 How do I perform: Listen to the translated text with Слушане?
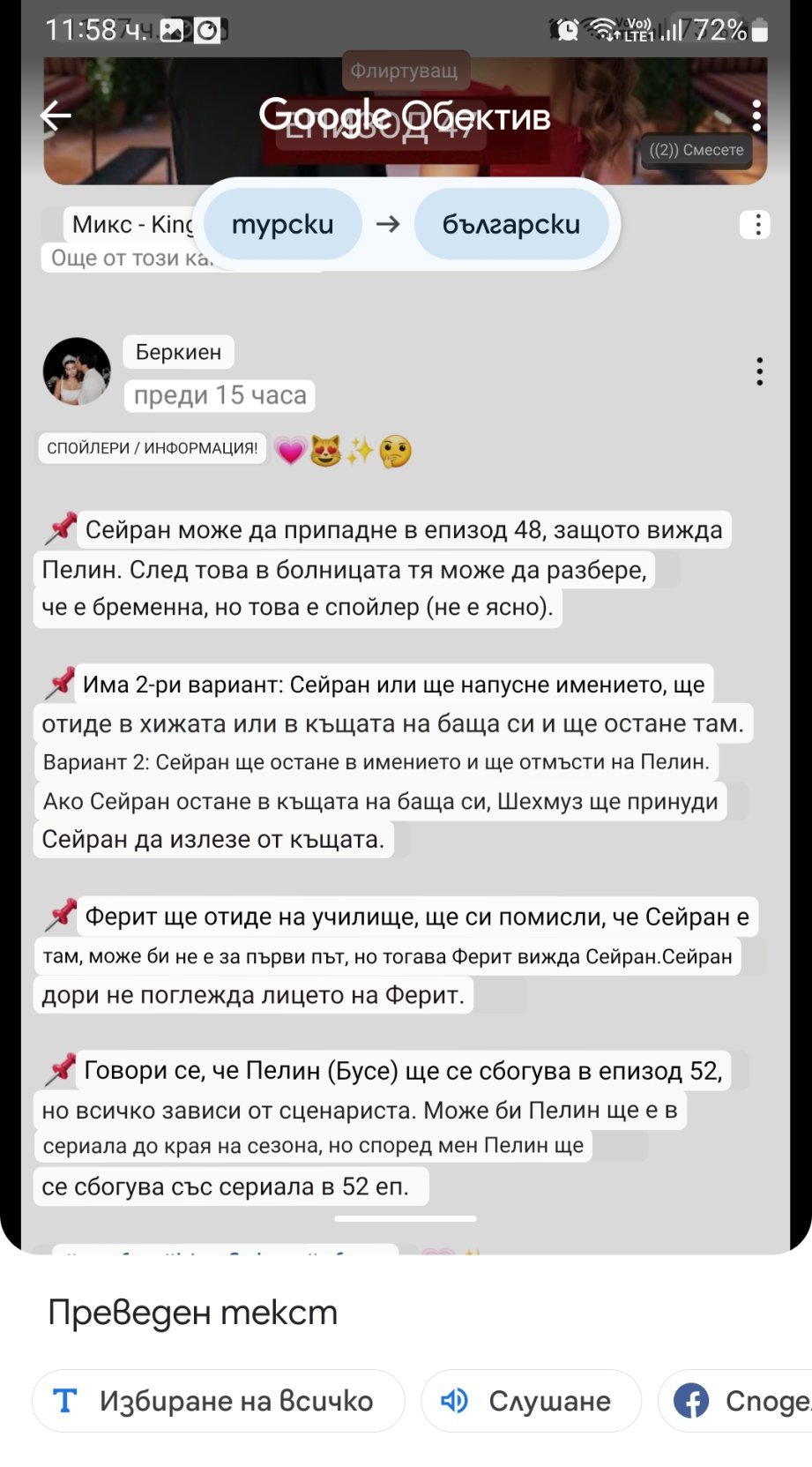coord(531,1401)
